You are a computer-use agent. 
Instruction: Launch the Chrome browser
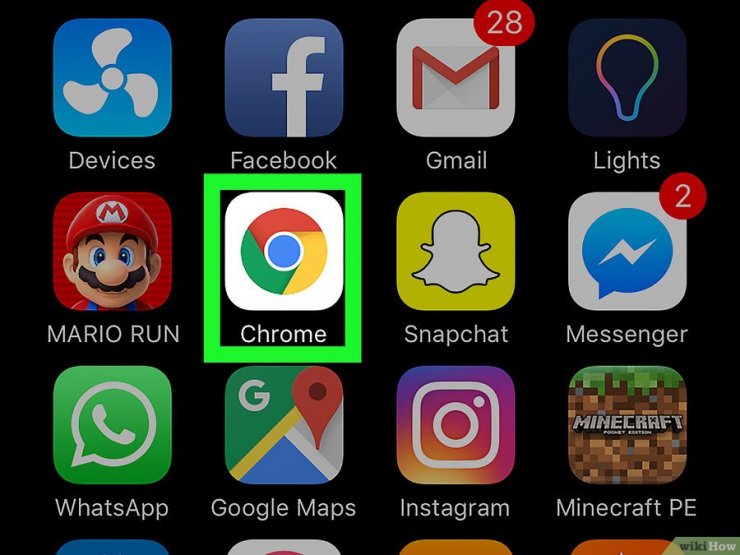pos(284,250)
